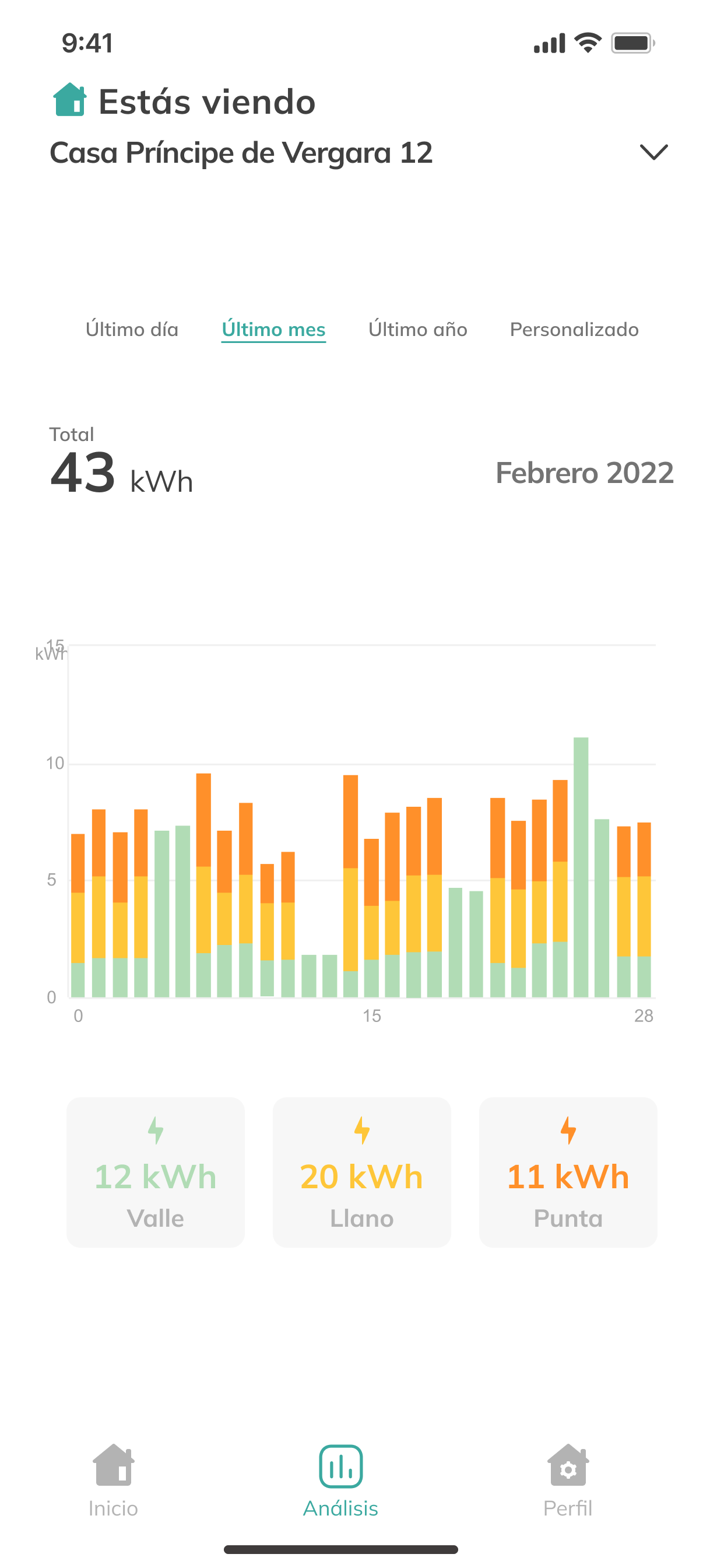Select the 11 kWh Punta card
Image resolution: width=724 pixels, height=1568 pixels.
coord(568,1172)
